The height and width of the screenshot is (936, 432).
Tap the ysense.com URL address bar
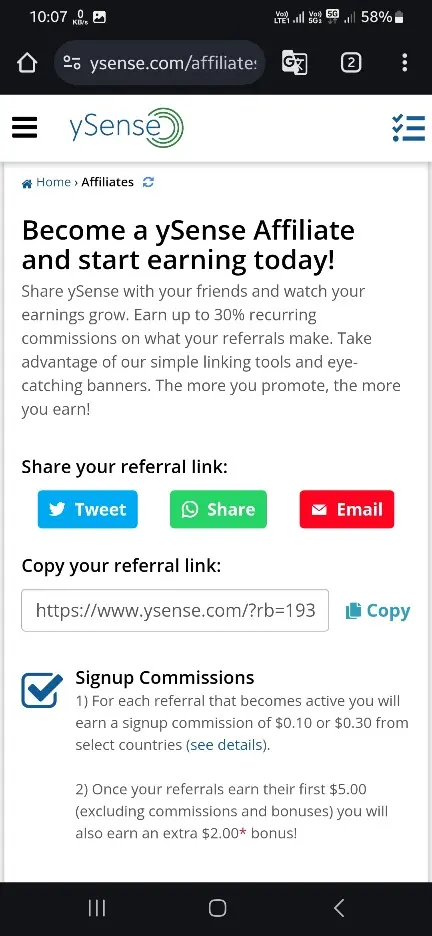[159, 63]
